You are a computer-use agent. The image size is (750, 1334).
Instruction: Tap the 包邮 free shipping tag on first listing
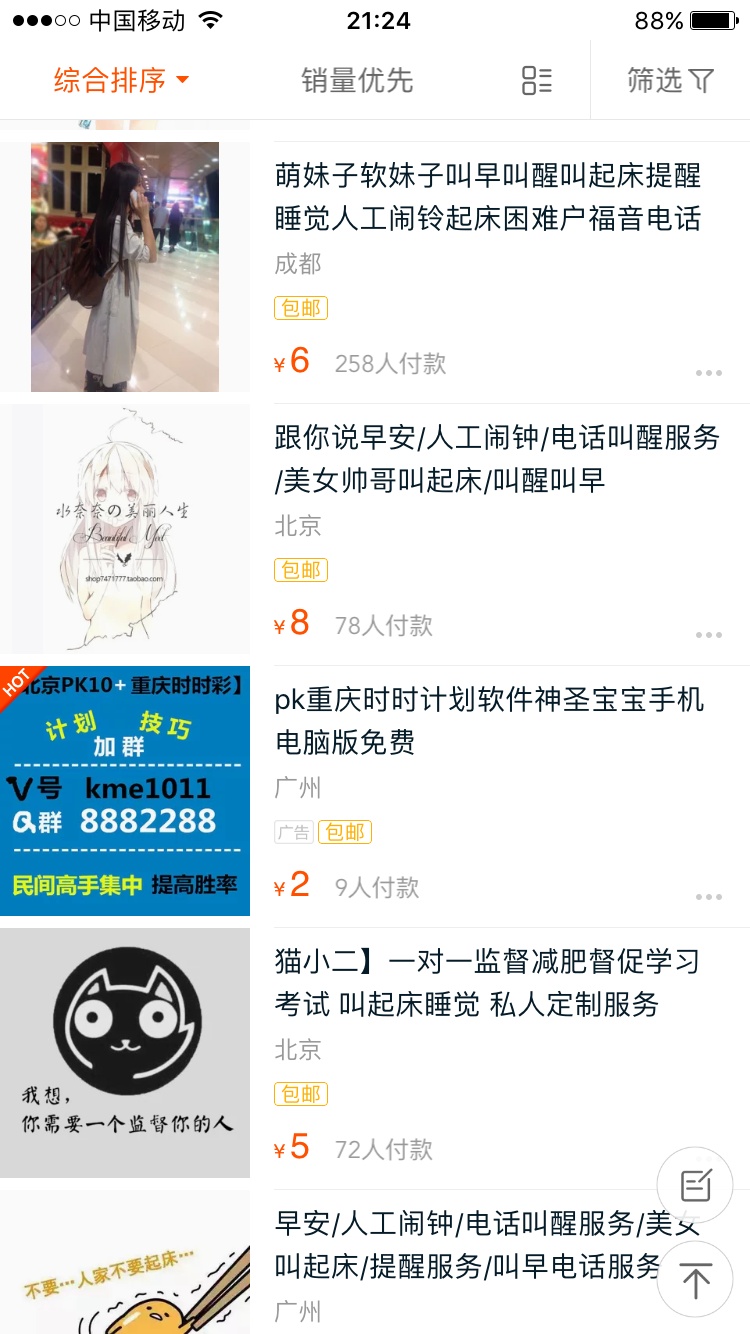(300, 308)
